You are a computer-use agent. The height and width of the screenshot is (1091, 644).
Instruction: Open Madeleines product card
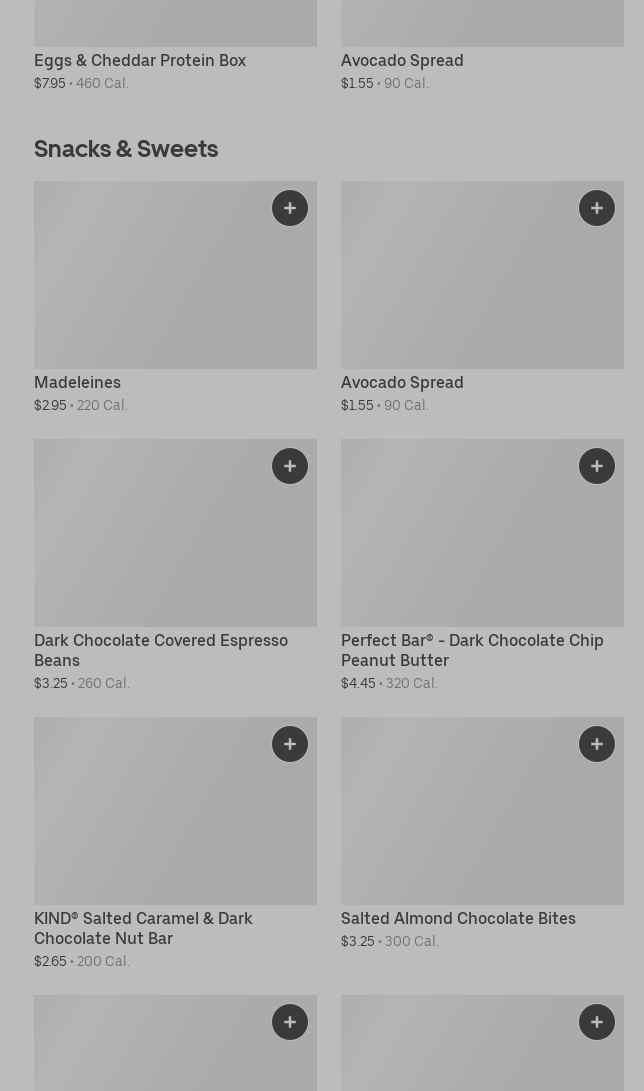(x=150, y=290)
